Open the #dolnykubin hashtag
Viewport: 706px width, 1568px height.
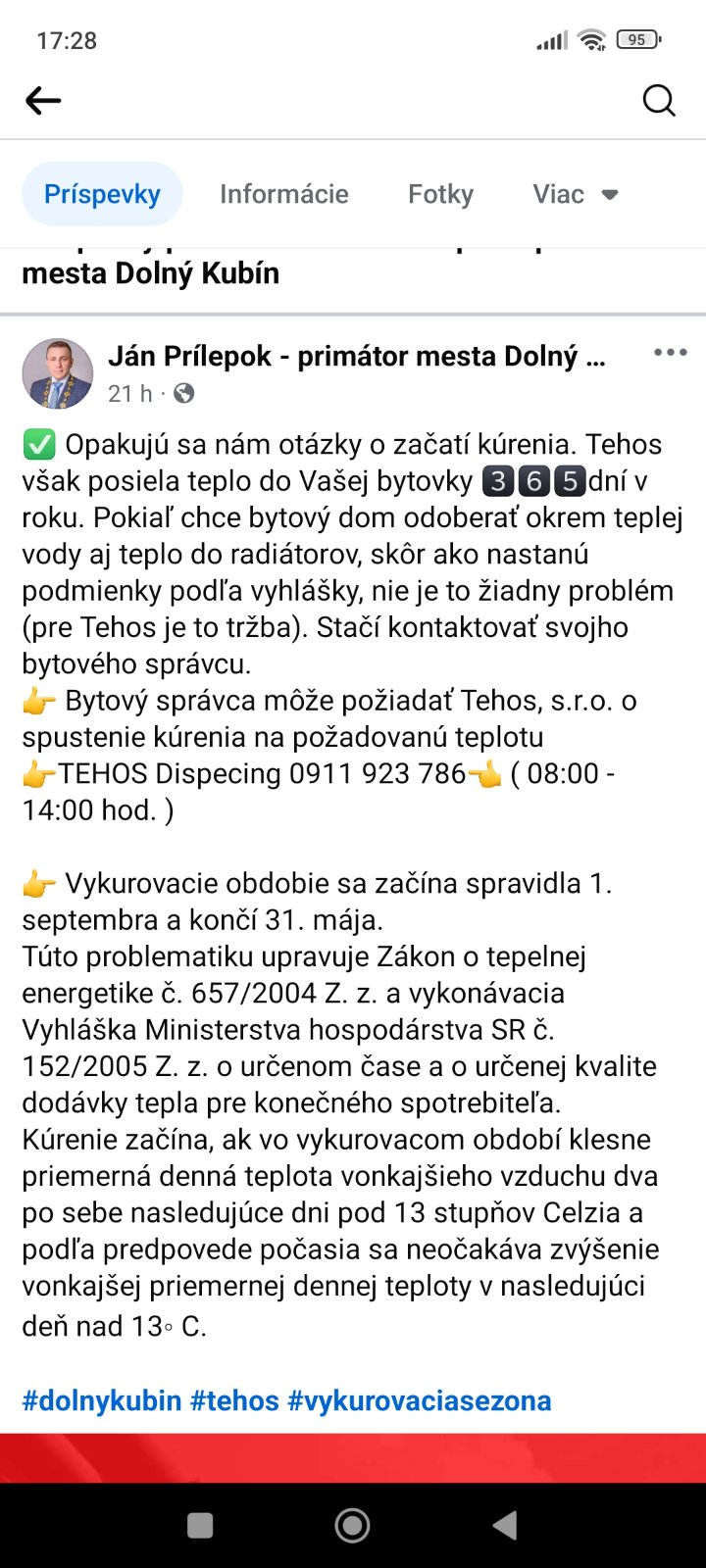pos(102,1400)
